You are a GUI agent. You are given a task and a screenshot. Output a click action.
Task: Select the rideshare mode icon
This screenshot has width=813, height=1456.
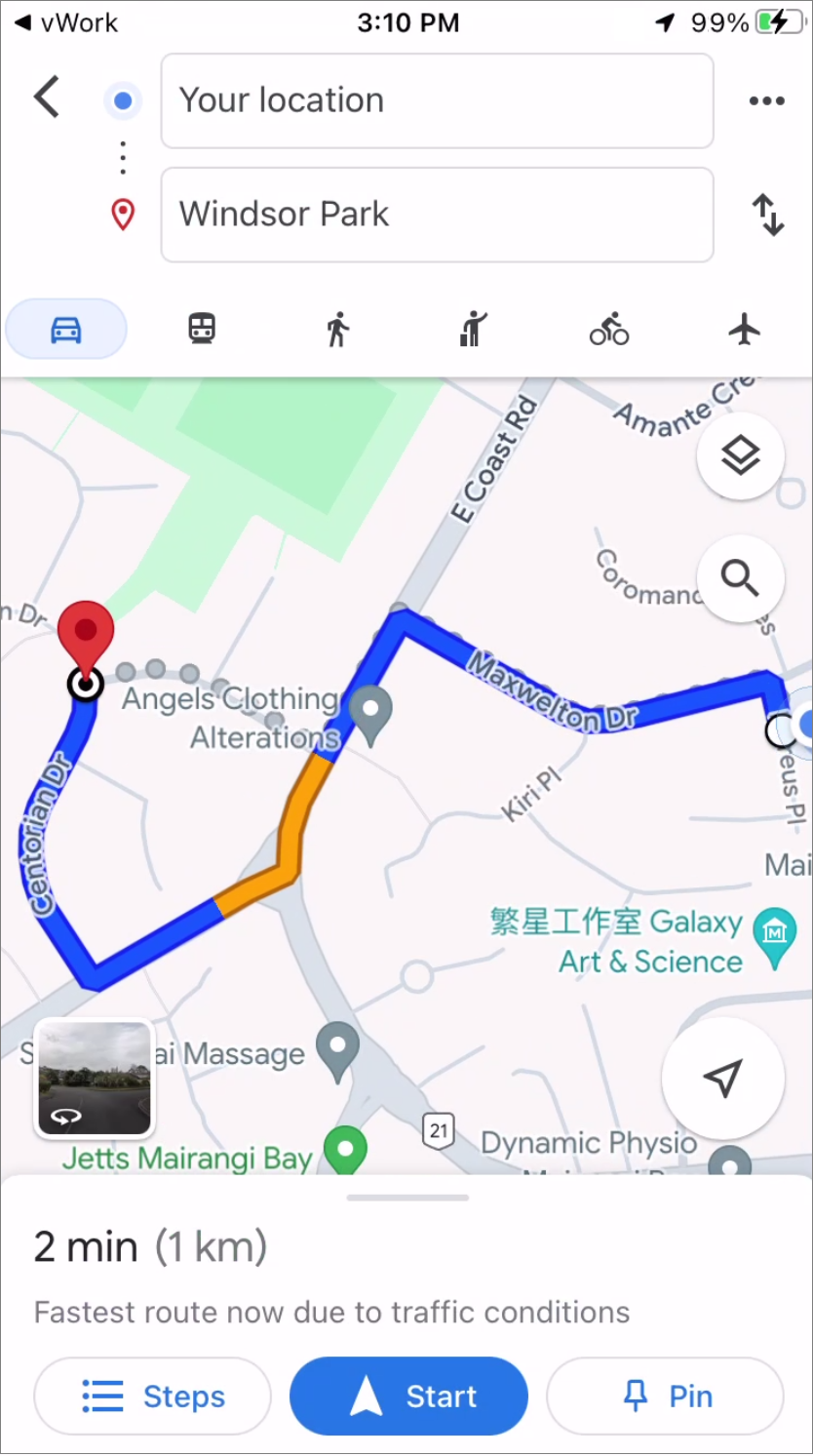pyautogui.click(x=471, y=330)
